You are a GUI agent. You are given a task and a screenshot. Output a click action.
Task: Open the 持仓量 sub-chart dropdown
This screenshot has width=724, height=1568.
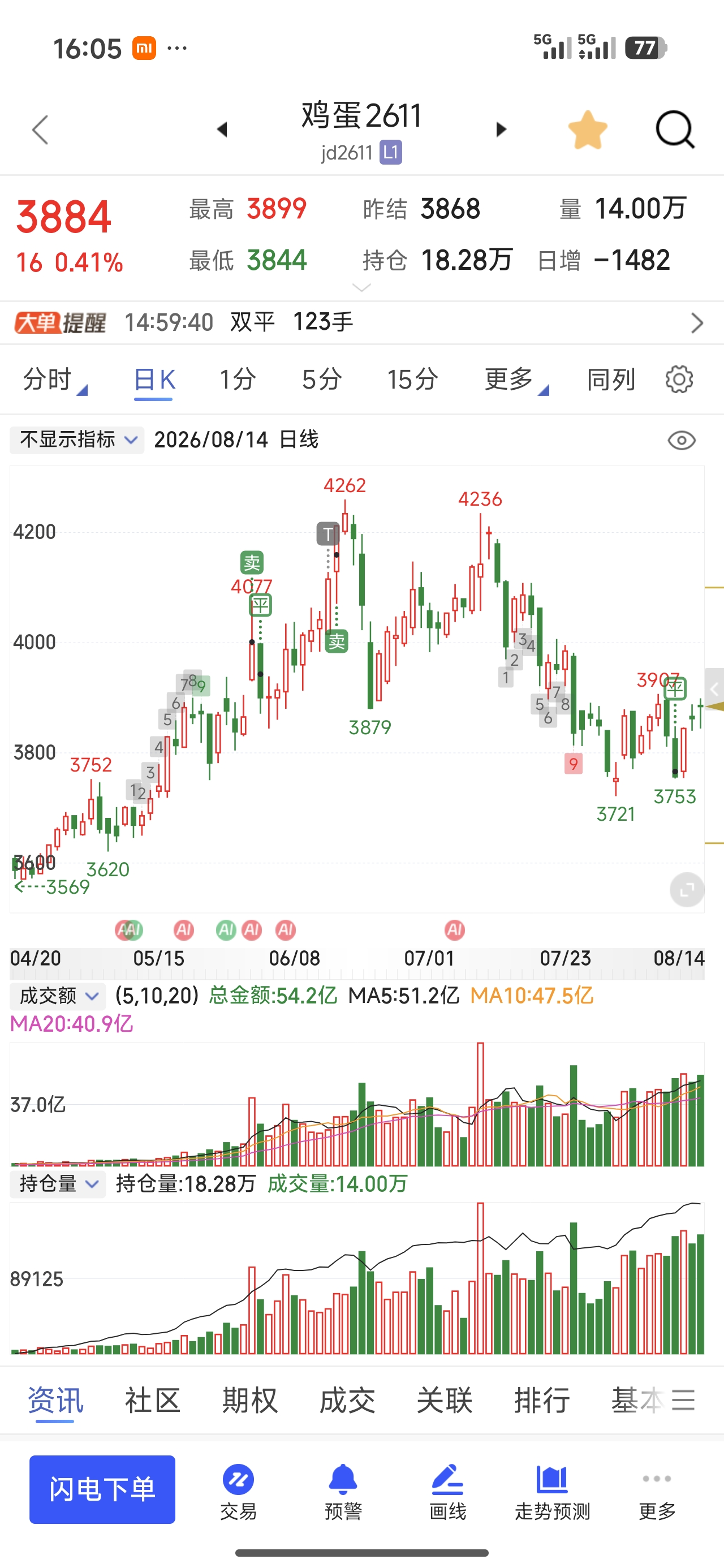[x=58, y=1184]
